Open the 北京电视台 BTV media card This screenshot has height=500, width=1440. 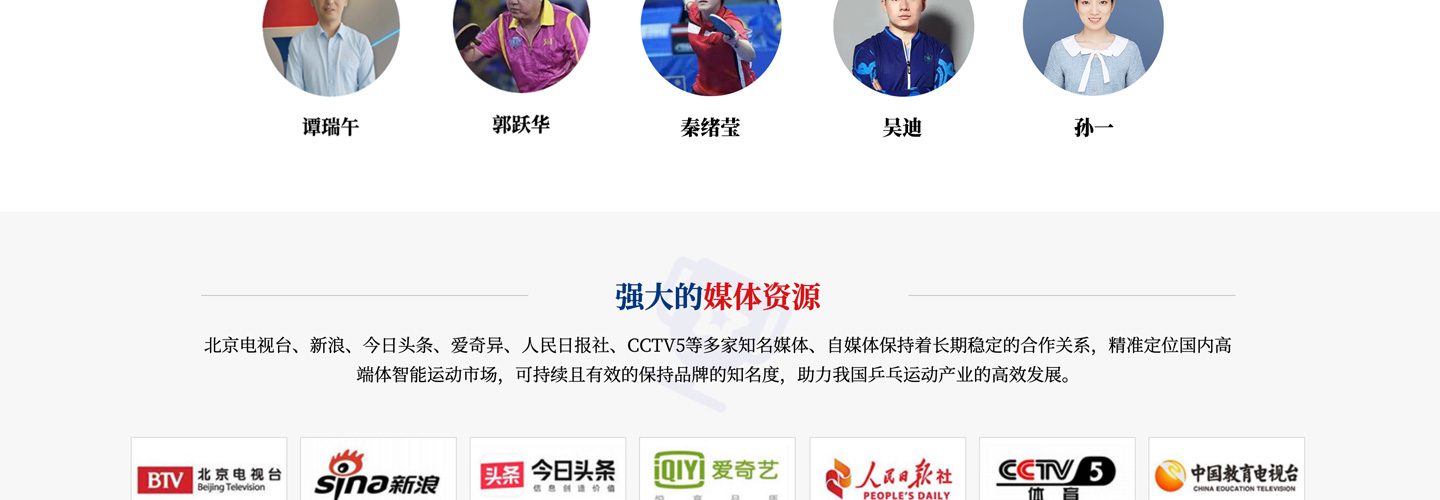pos(209,470)
